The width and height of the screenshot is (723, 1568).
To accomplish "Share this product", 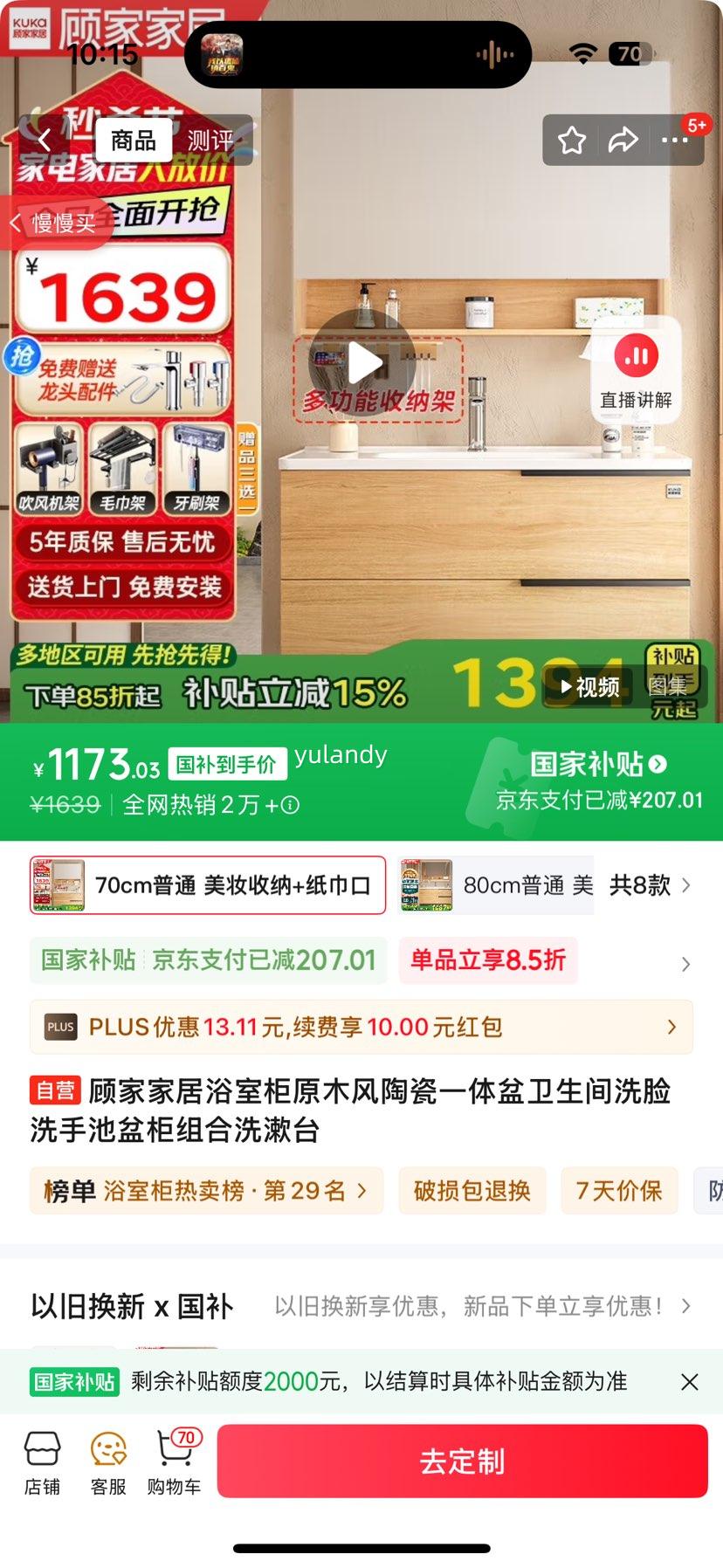I will [x=623, y=140].
